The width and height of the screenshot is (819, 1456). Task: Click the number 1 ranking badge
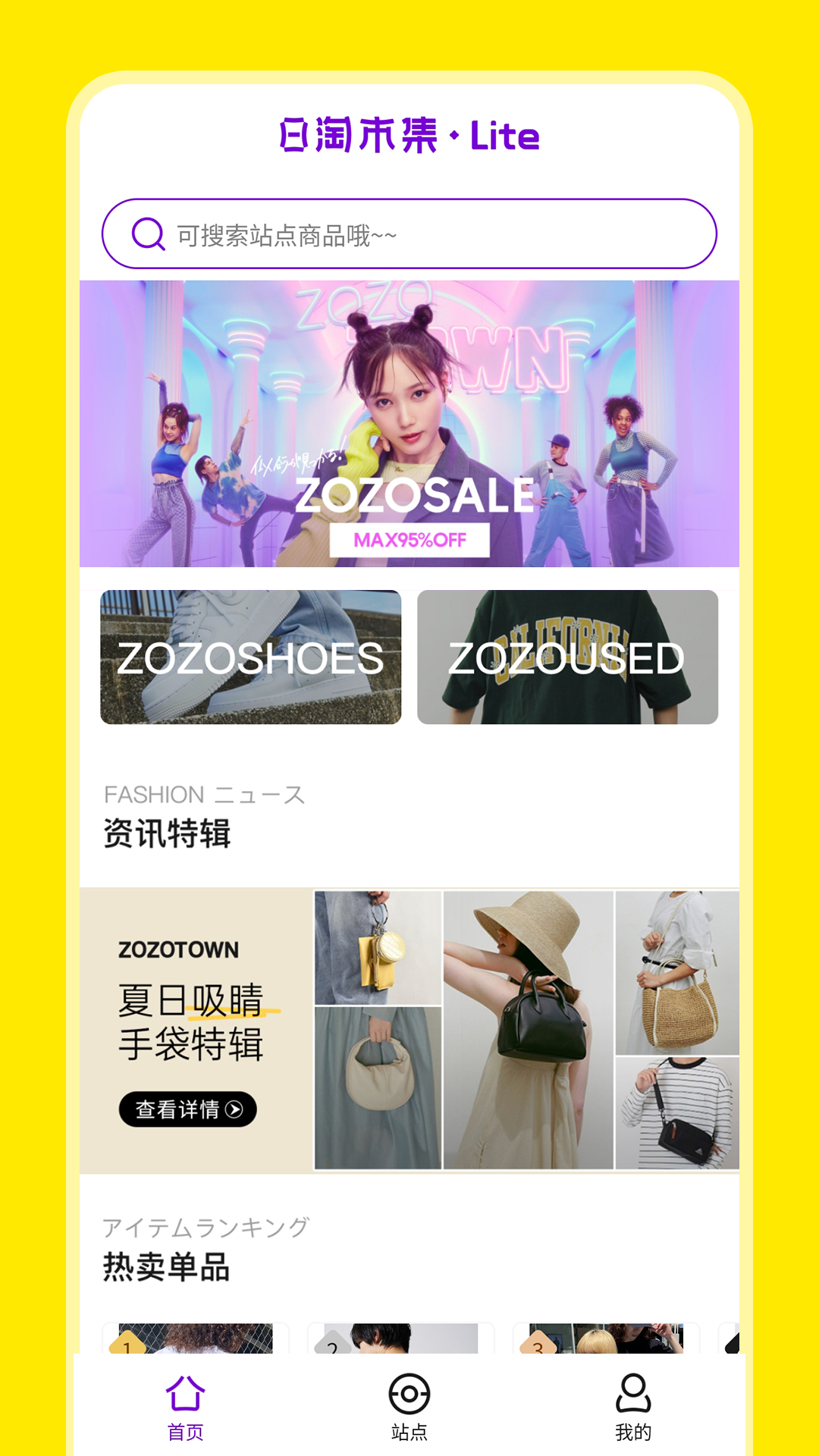(x=127, y=1347)
